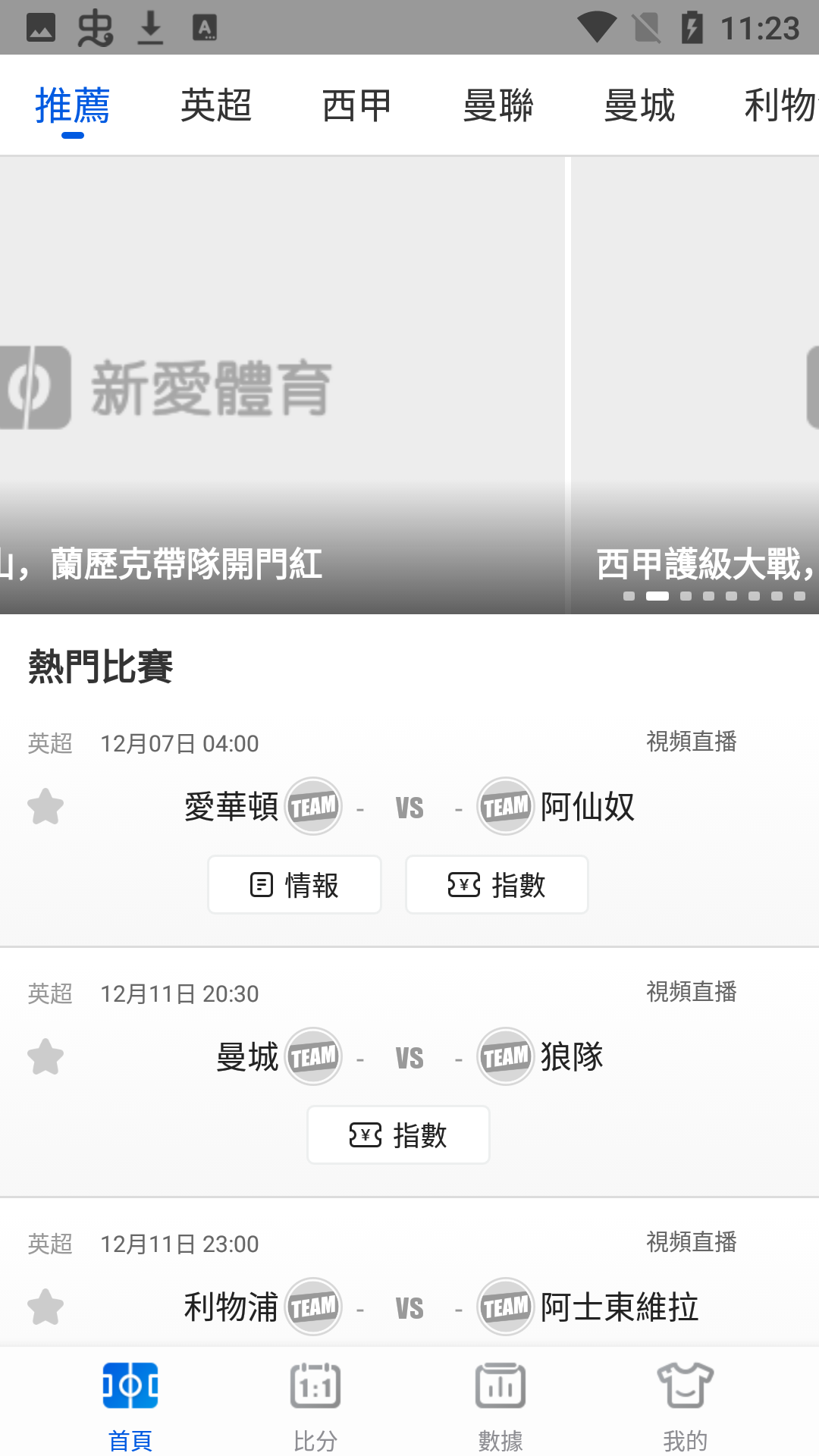Select the 推薦 top tab
Viewport: 819px width, 1456px height.
(73, 105)
